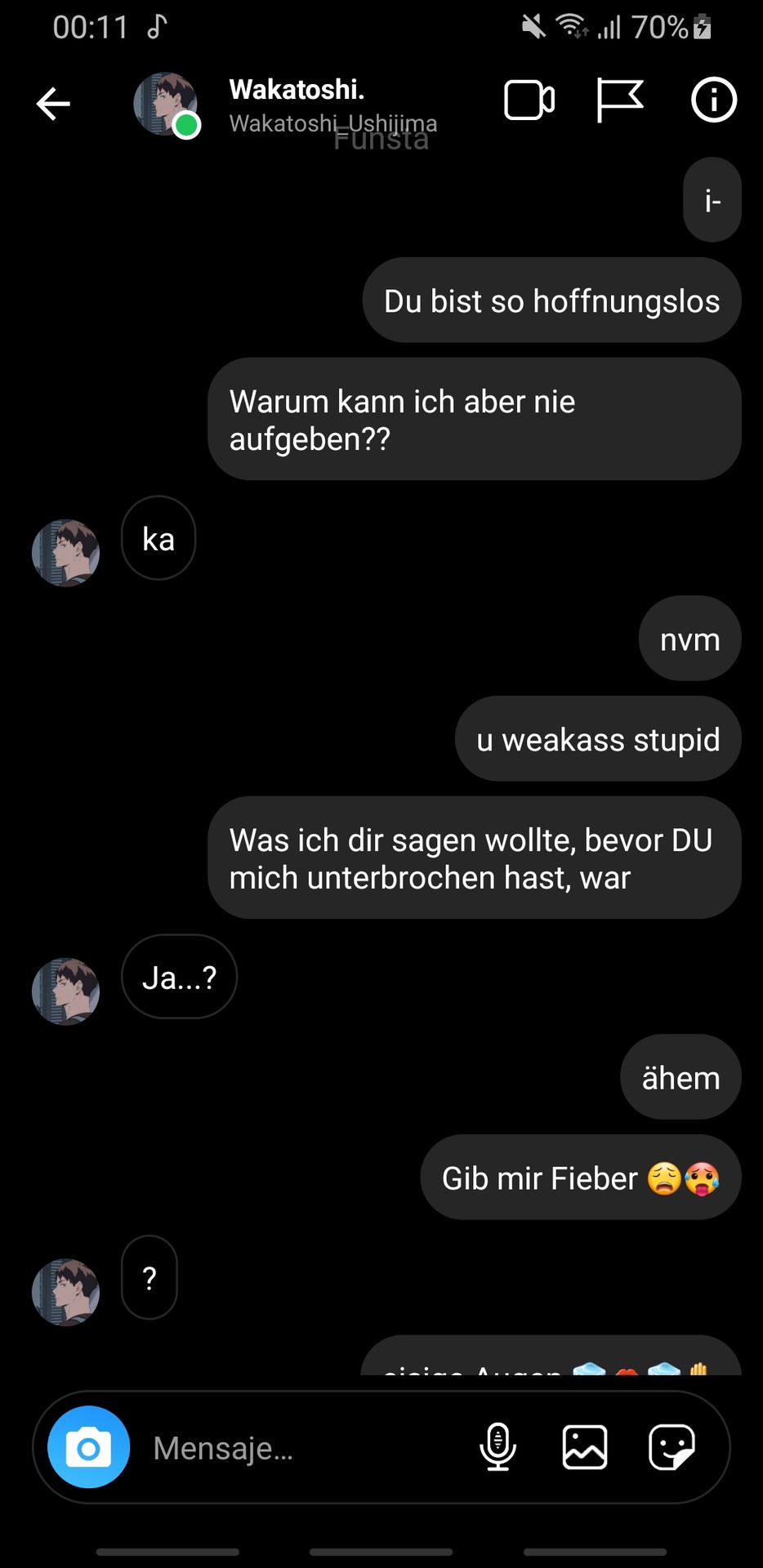Record a voice message with microphone
Image resolution: width=763 pixels, height=1568 pixels.
[498, 1447]
